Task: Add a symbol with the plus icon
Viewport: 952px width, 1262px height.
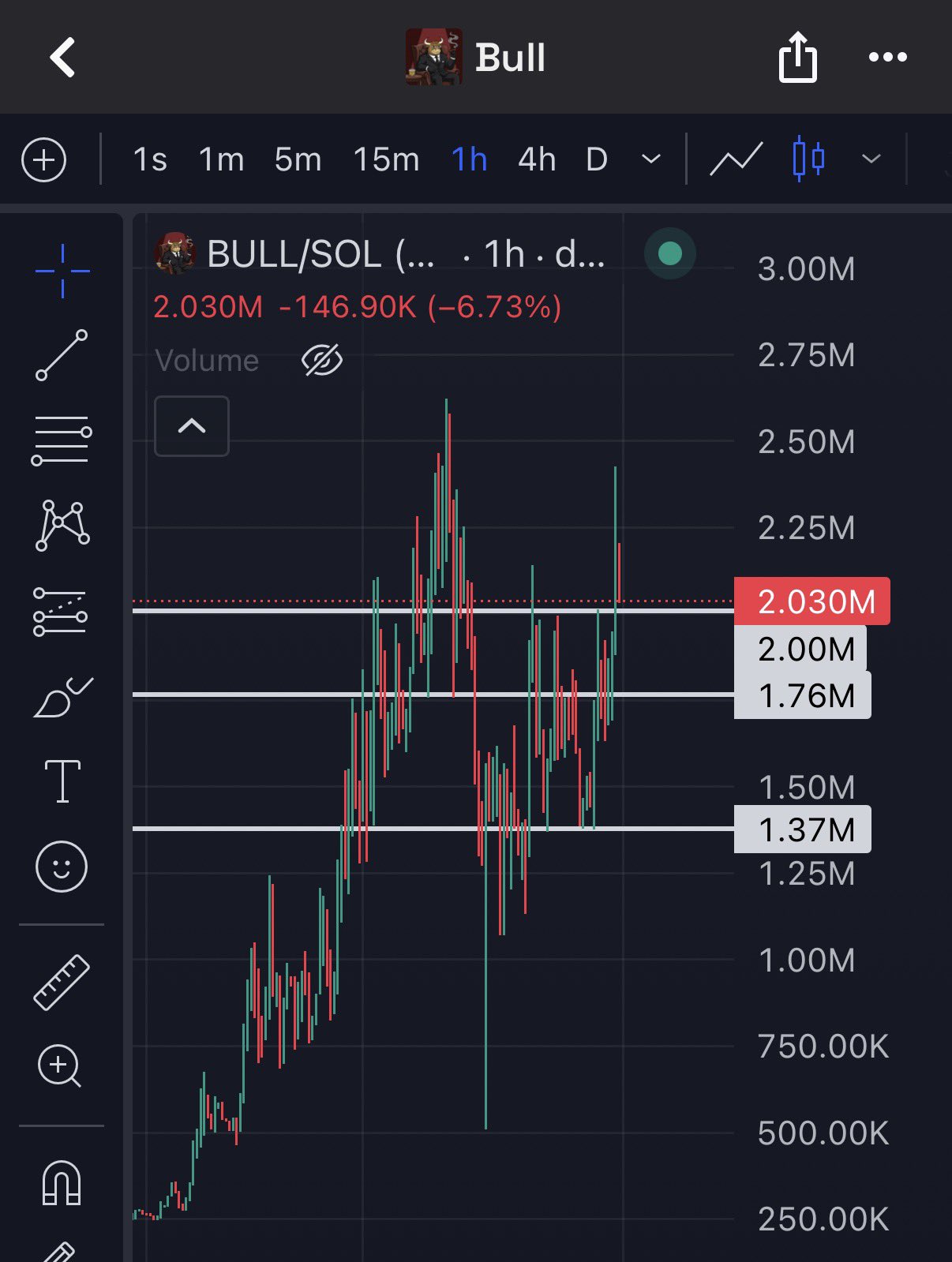Action: (x=44, y=160)
